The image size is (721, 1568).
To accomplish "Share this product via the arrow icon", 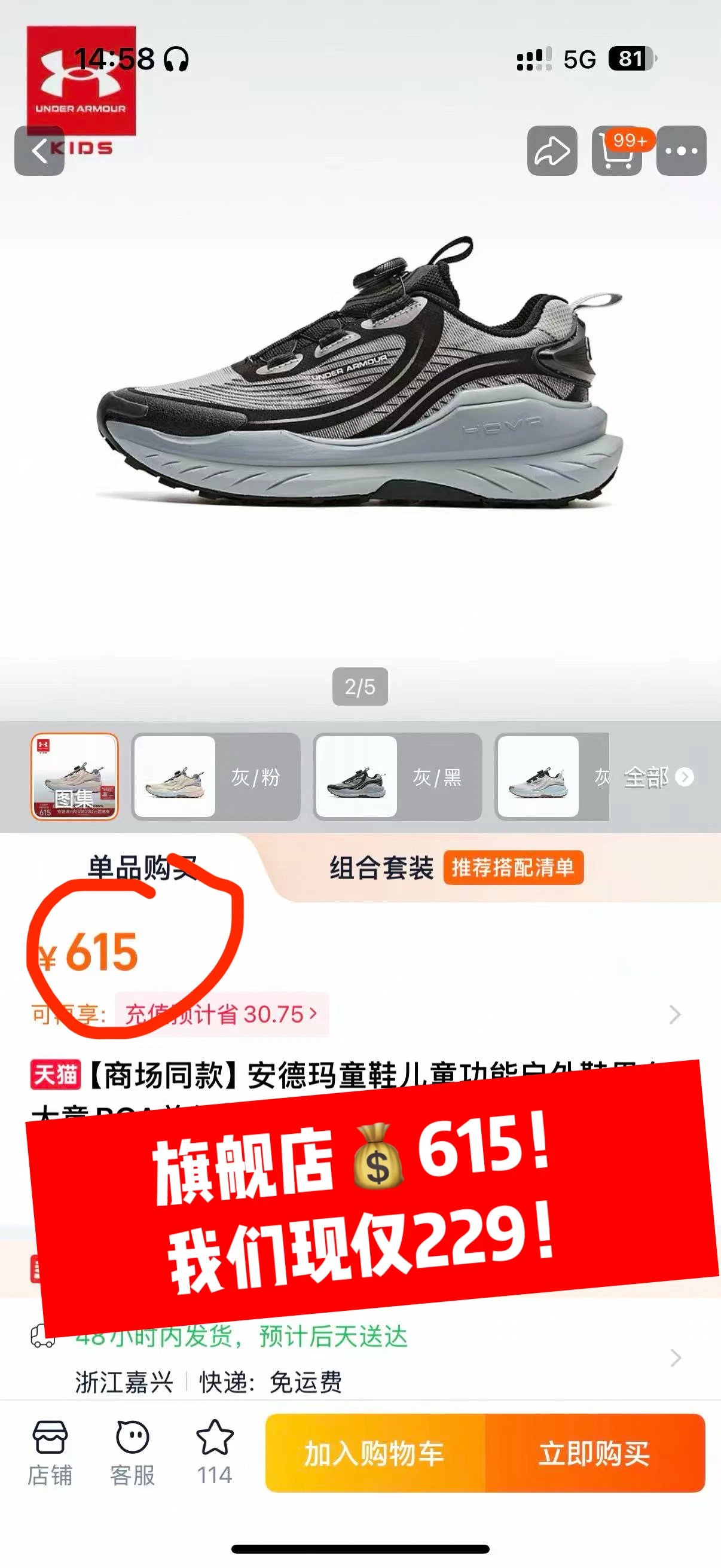I will coord(552,150).
